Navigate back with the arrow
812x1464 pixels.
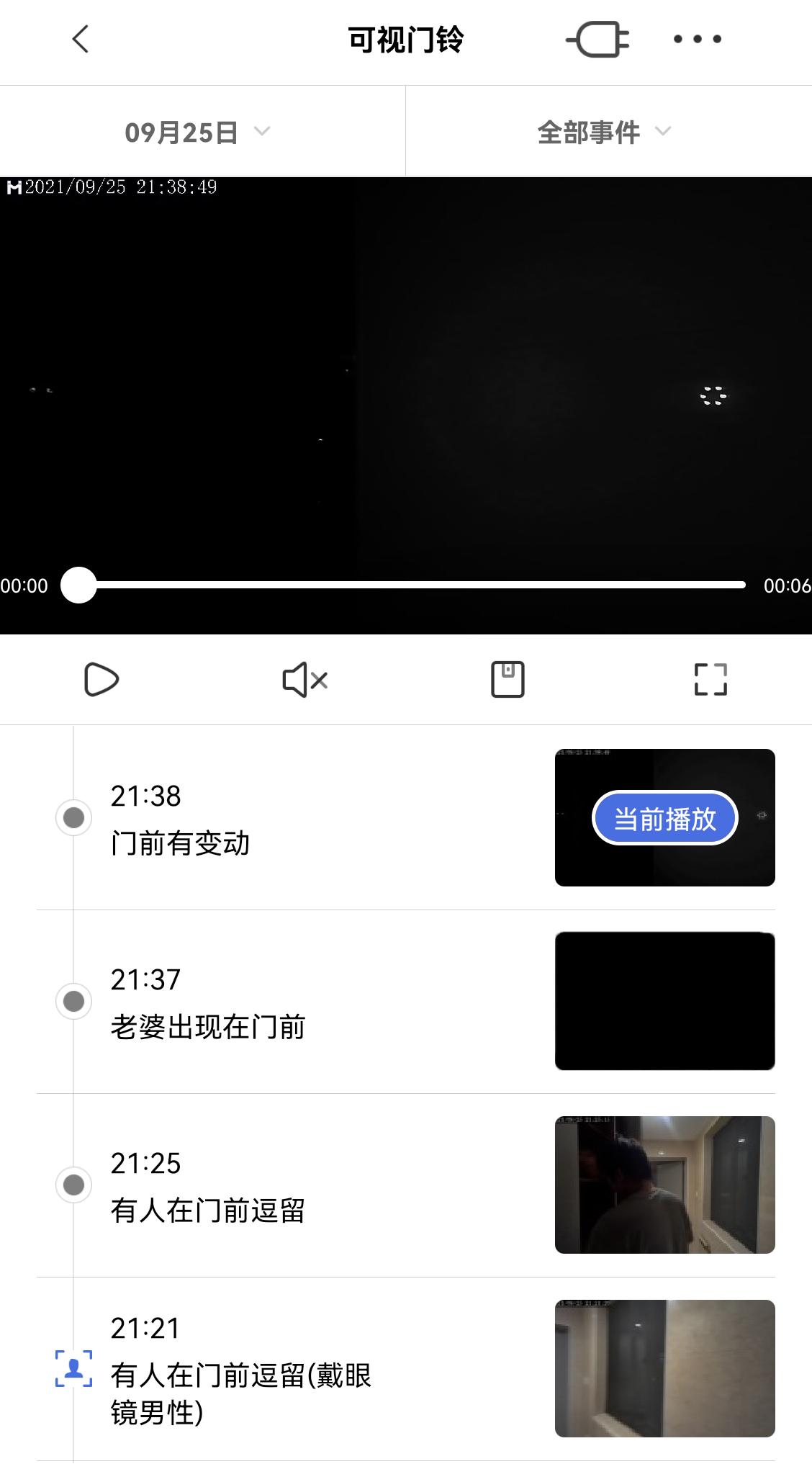[79, 40]
